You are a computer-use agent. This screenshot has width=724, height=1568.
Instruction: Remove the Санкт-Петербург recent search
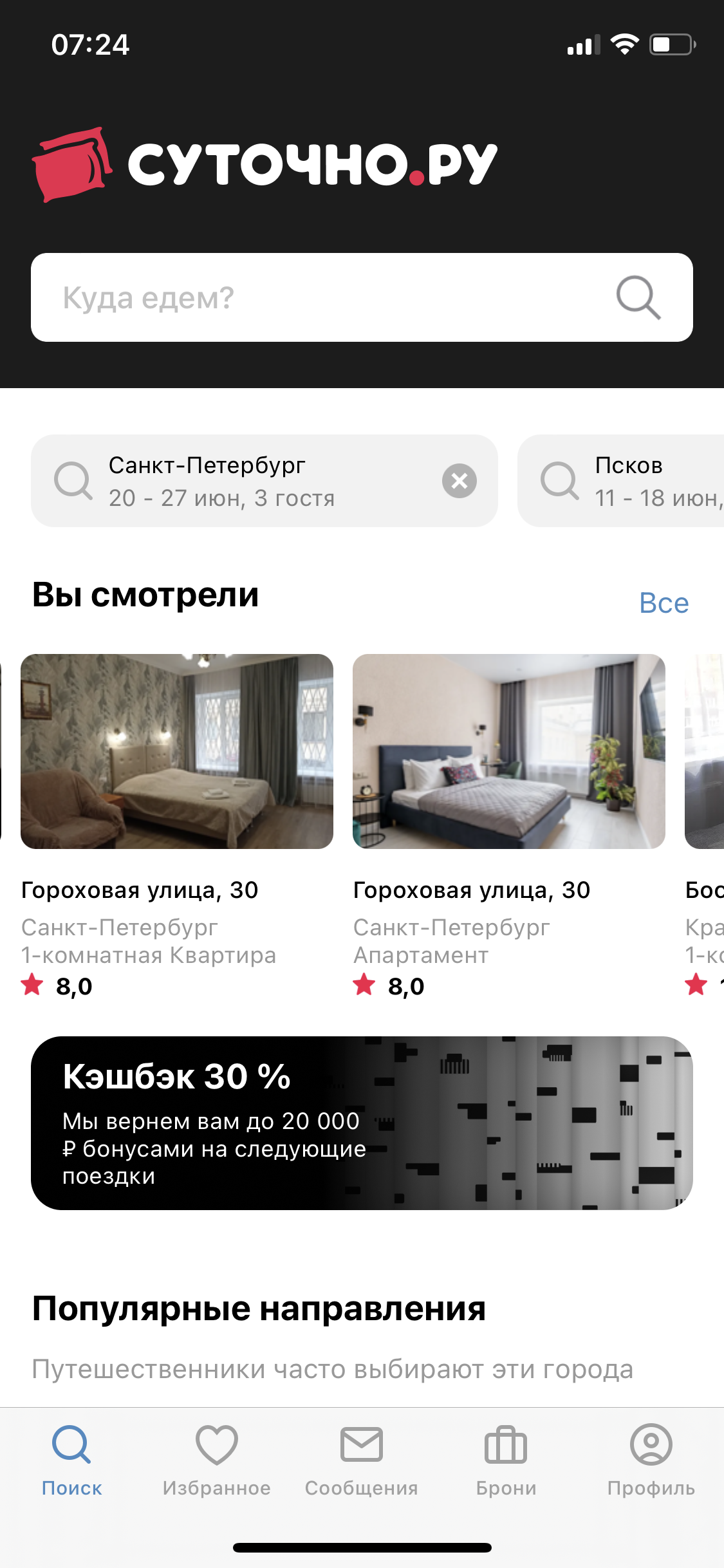tap(459, 481)
